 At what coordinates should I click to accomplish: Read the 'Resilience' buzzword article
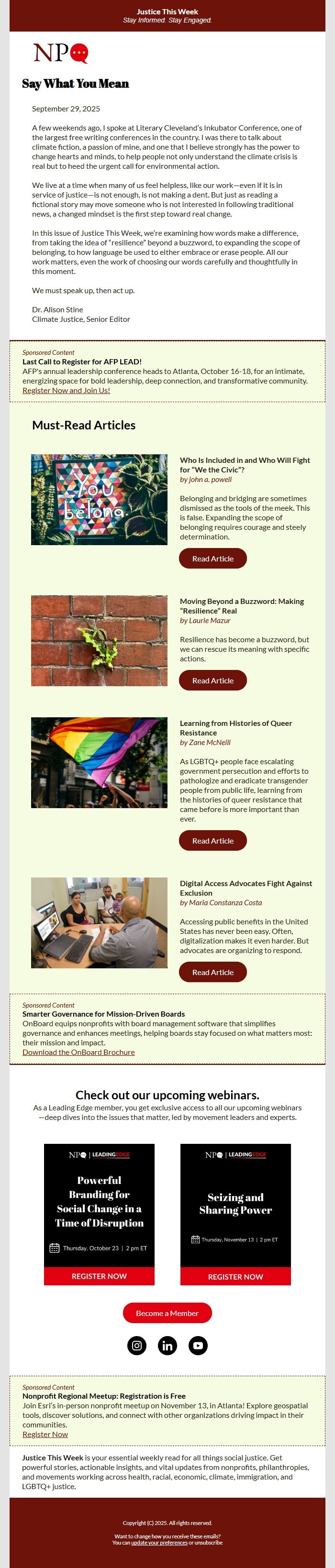[212, 680]
